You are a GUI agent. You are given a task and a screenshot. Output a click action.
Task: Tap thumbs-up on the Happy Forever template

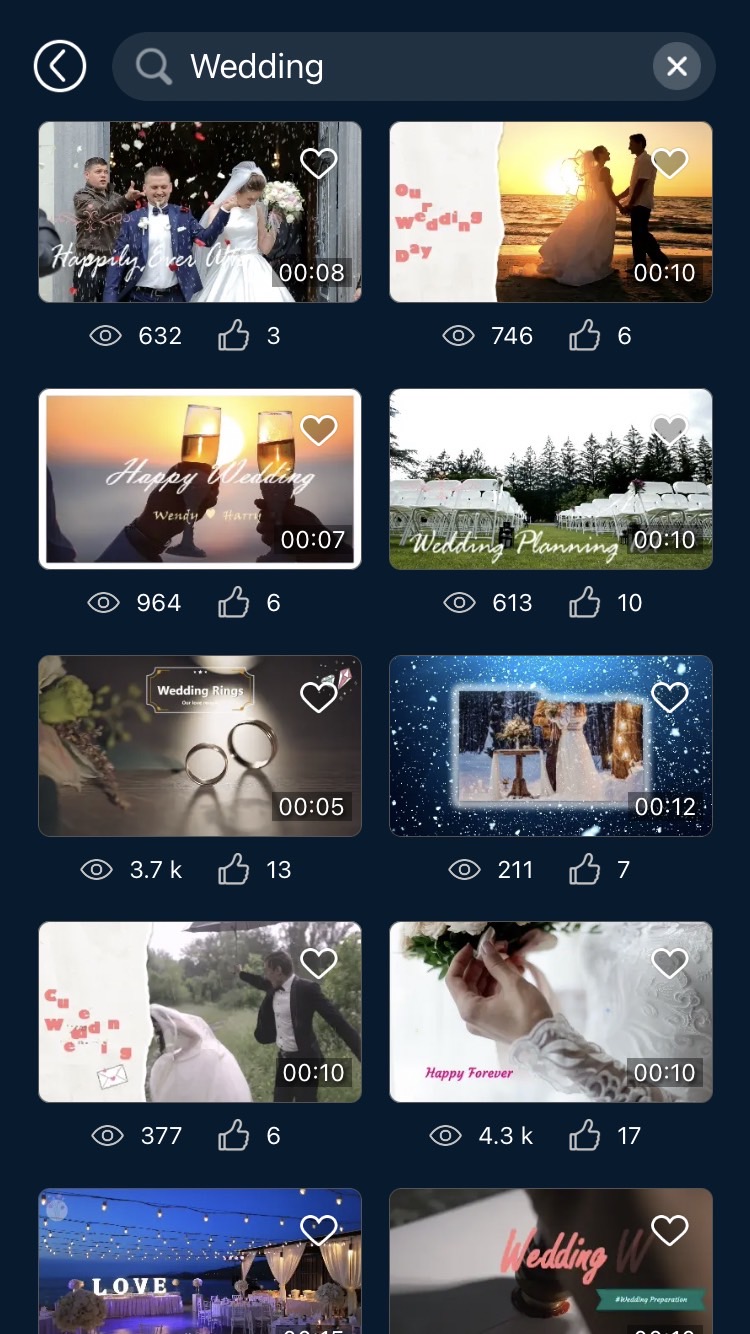tap(584, 1135)
